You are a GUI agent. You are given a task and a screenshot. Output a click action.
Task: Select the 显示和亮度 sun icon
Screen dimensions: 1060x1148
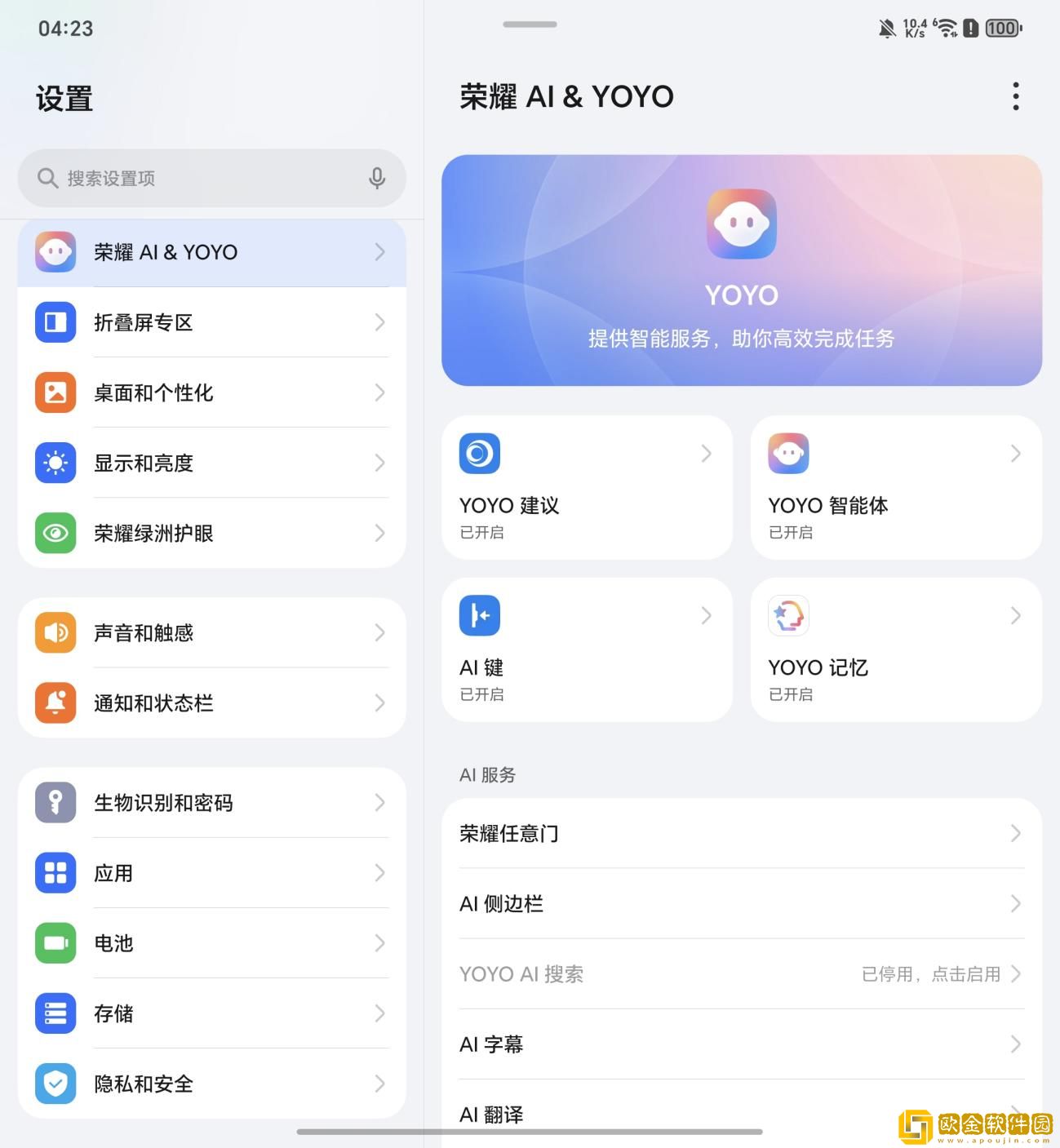(55, 463)
